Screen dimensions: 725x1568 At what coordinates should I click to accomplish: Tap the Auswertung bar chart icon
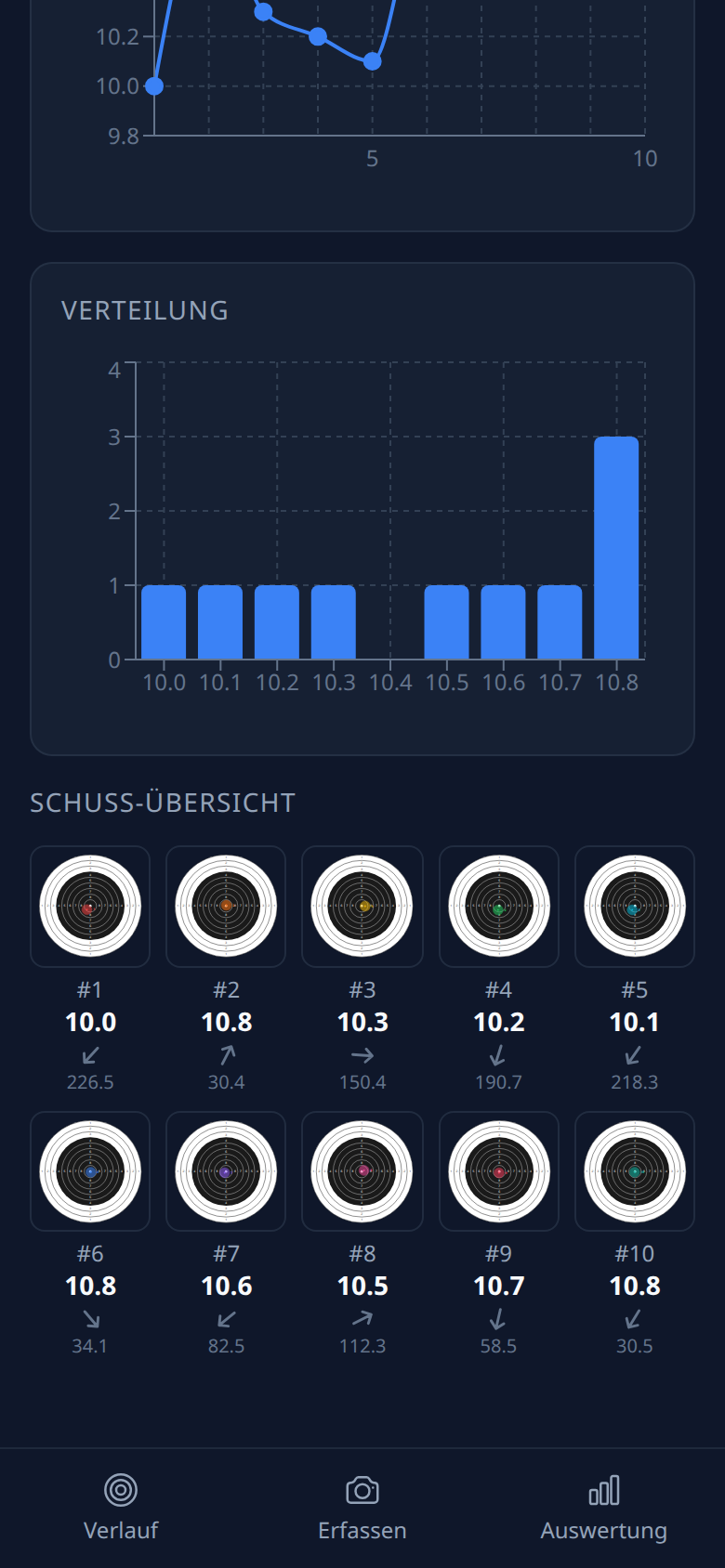coord(604,1490)
